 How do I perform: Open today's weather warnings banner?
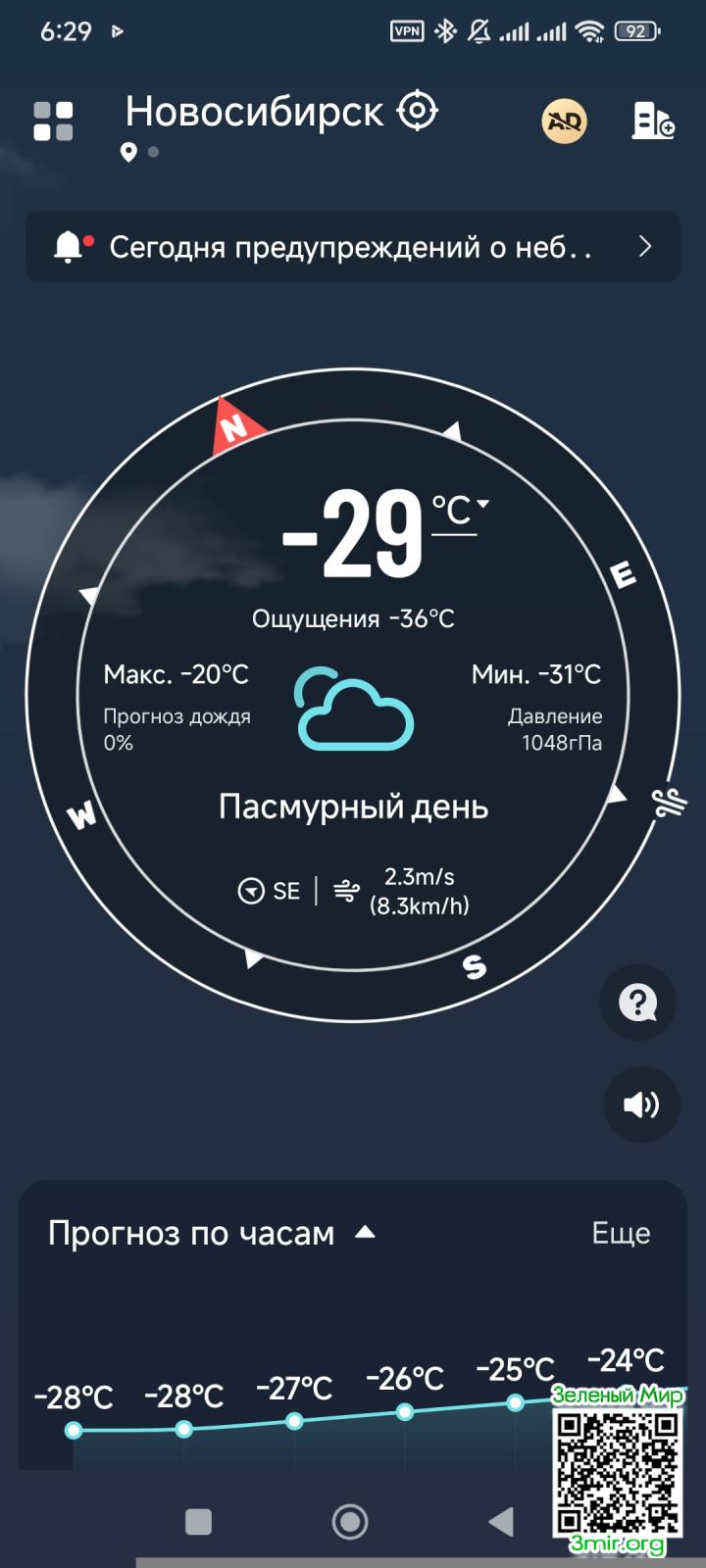click(x=353, y=247)
